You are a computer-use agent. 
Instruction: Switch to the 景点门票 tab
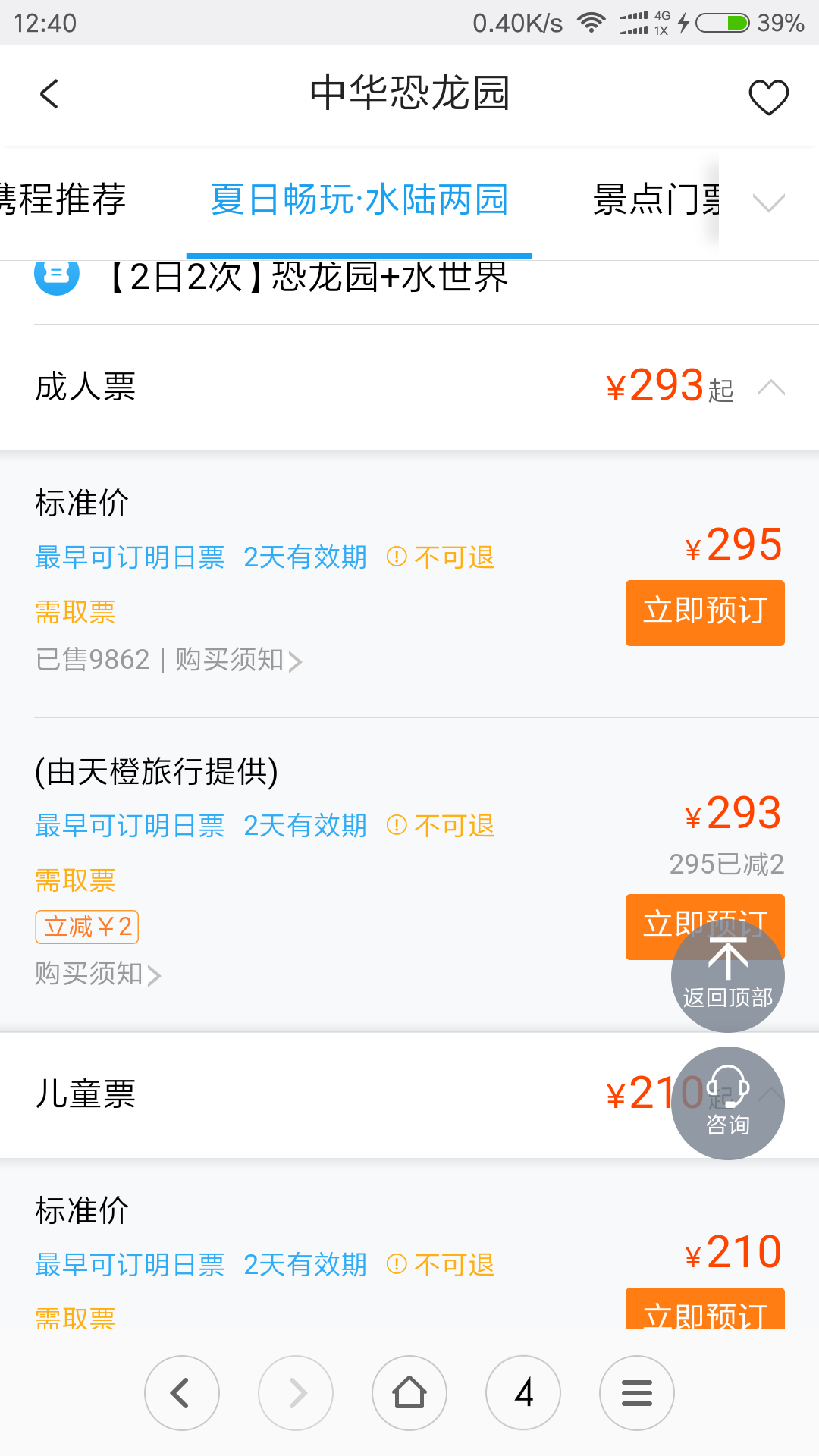[x=657, y=200]
